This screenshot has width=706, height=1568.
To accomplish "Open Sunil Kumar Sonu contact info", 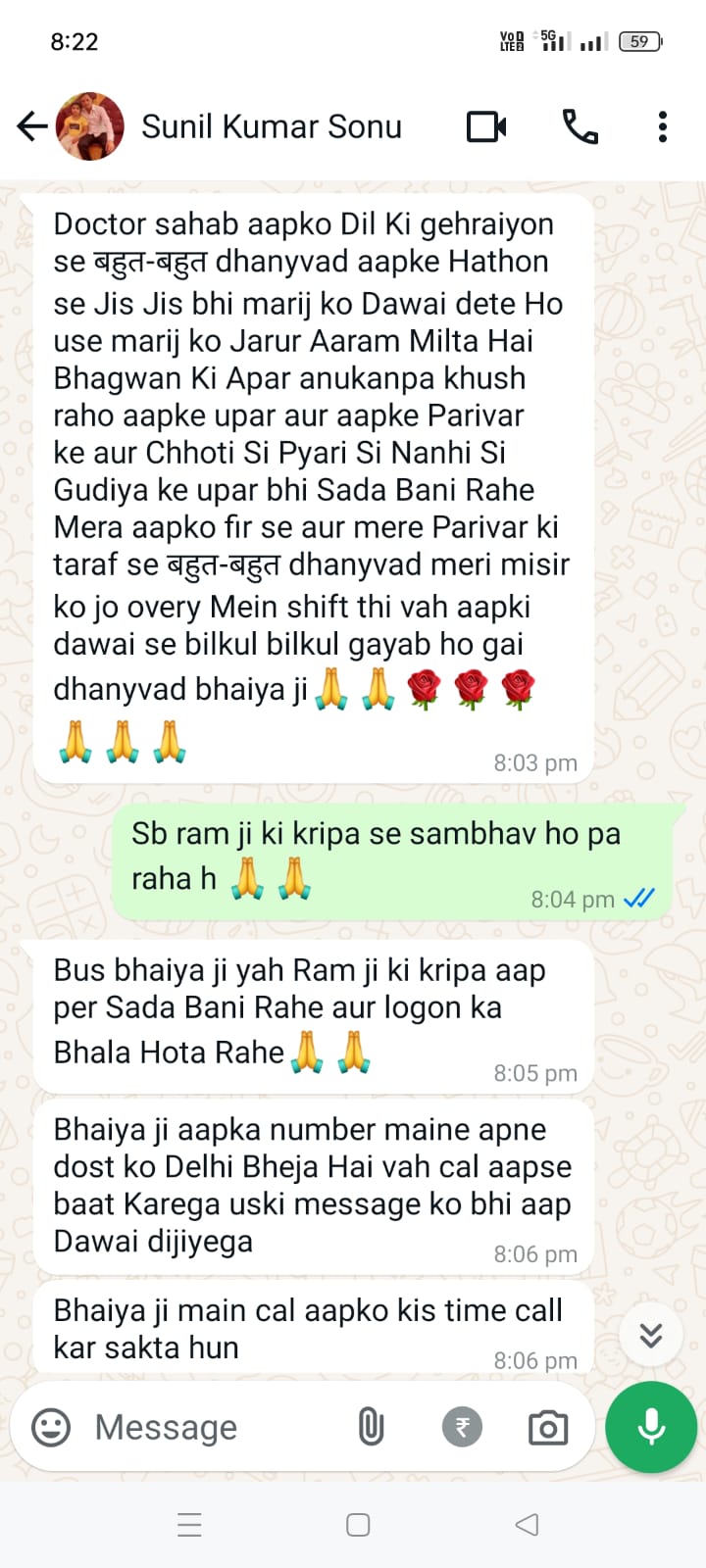I will point(272,126).
